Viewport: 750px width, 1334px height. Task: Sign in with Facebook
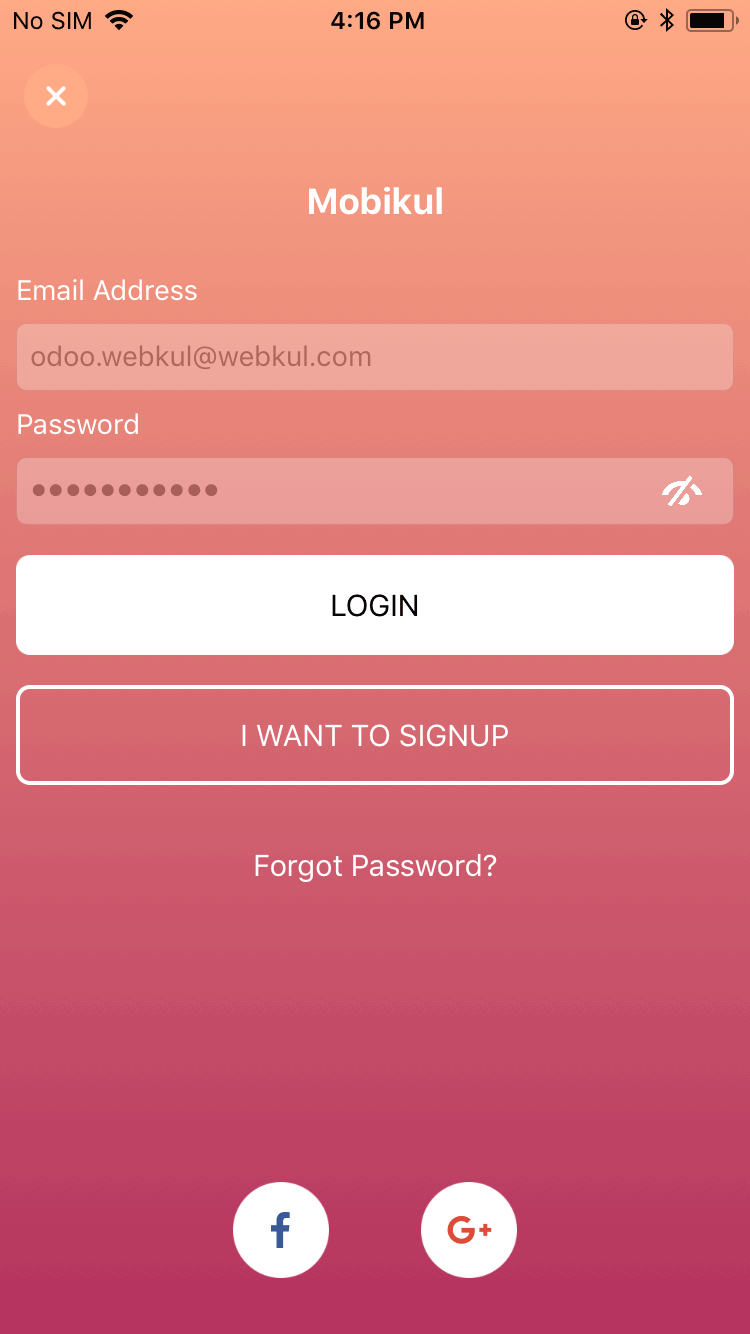[281, 1229]
